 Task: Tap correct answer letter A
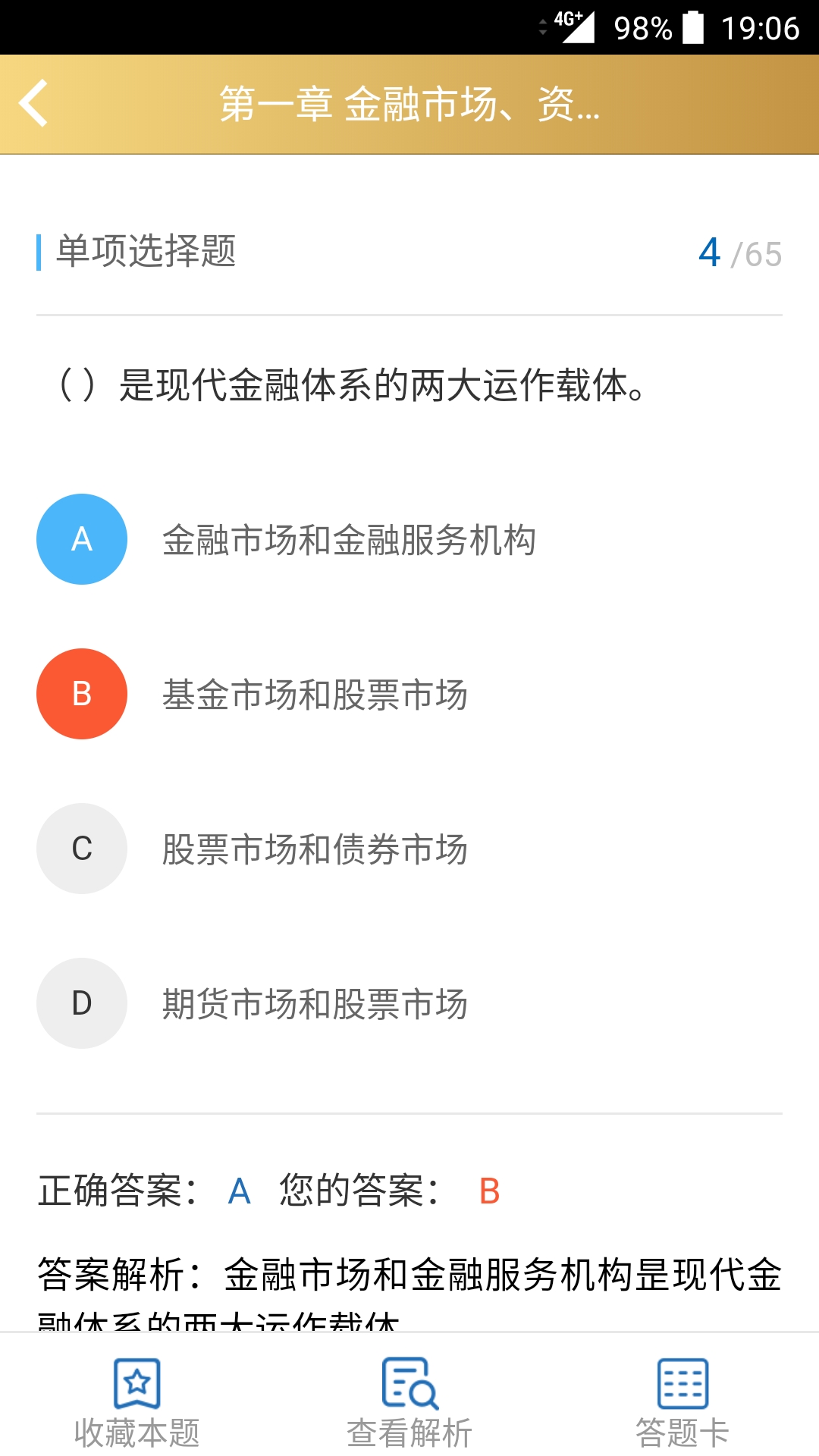coord(239,1189)
